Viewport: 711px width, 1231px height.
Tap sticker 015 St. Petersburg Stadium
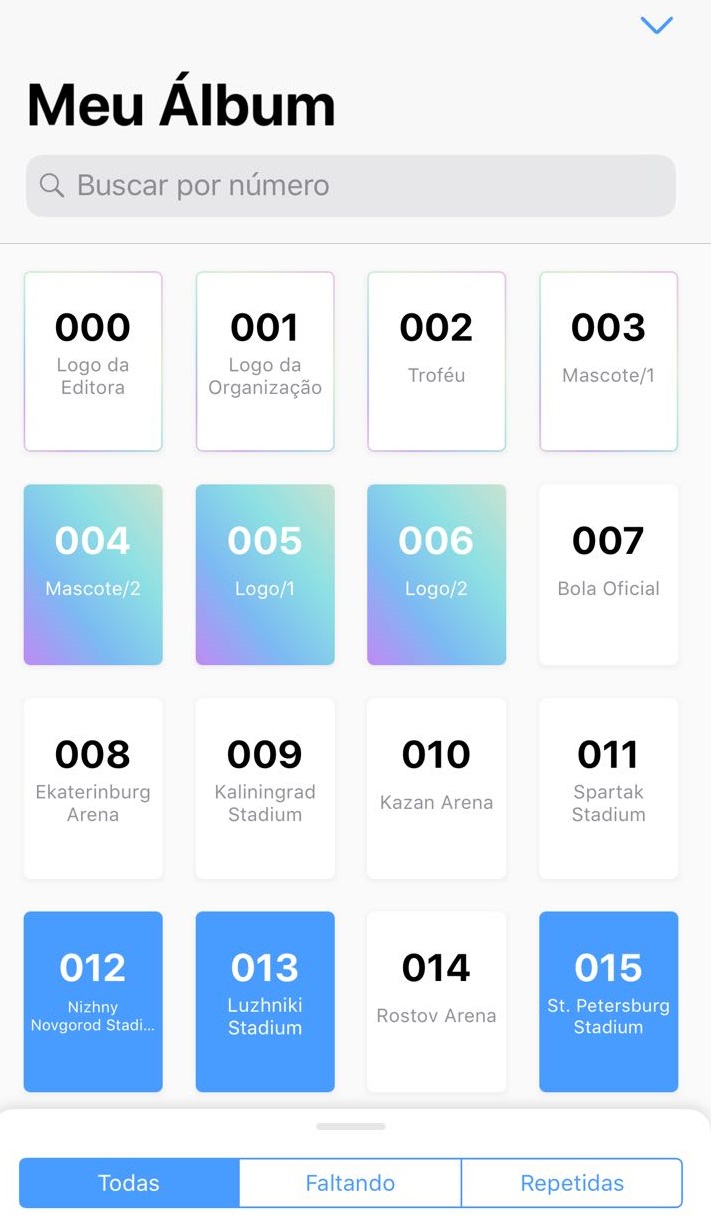(x=608, y=1001)
